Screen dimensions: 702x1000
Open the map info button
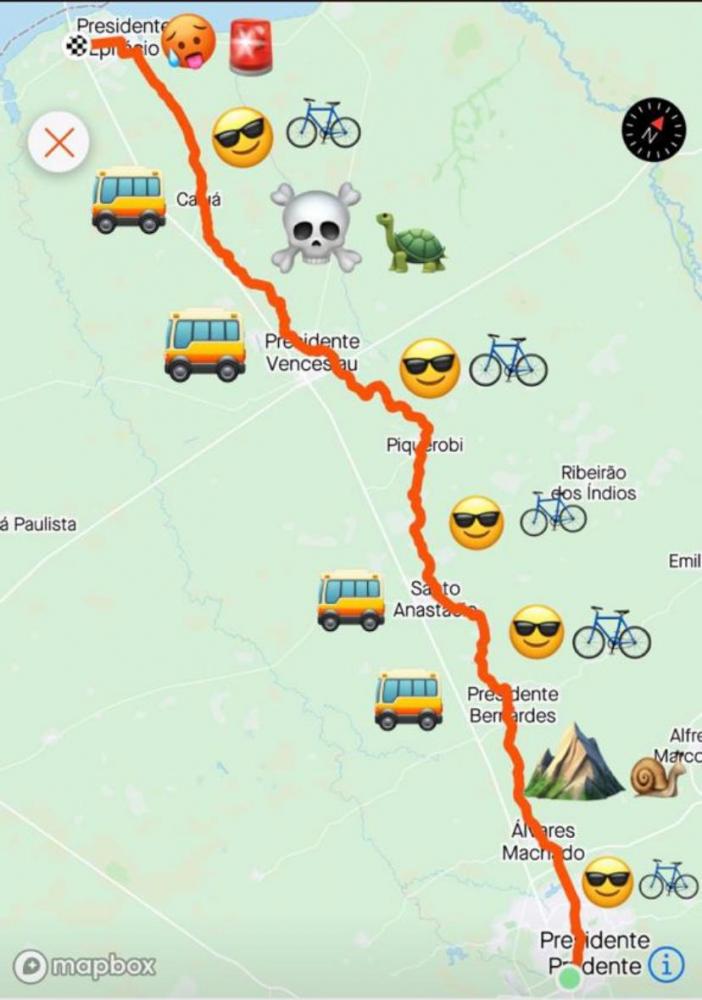click(x=667, y=965)
